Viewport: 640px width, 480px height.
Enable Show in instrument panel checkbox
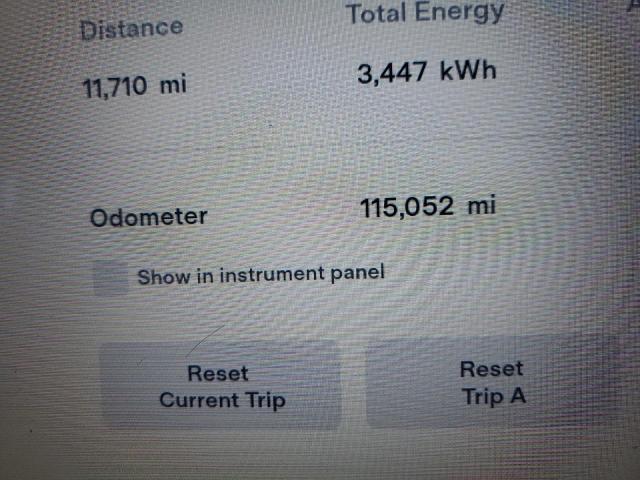[x=111, y=278]
